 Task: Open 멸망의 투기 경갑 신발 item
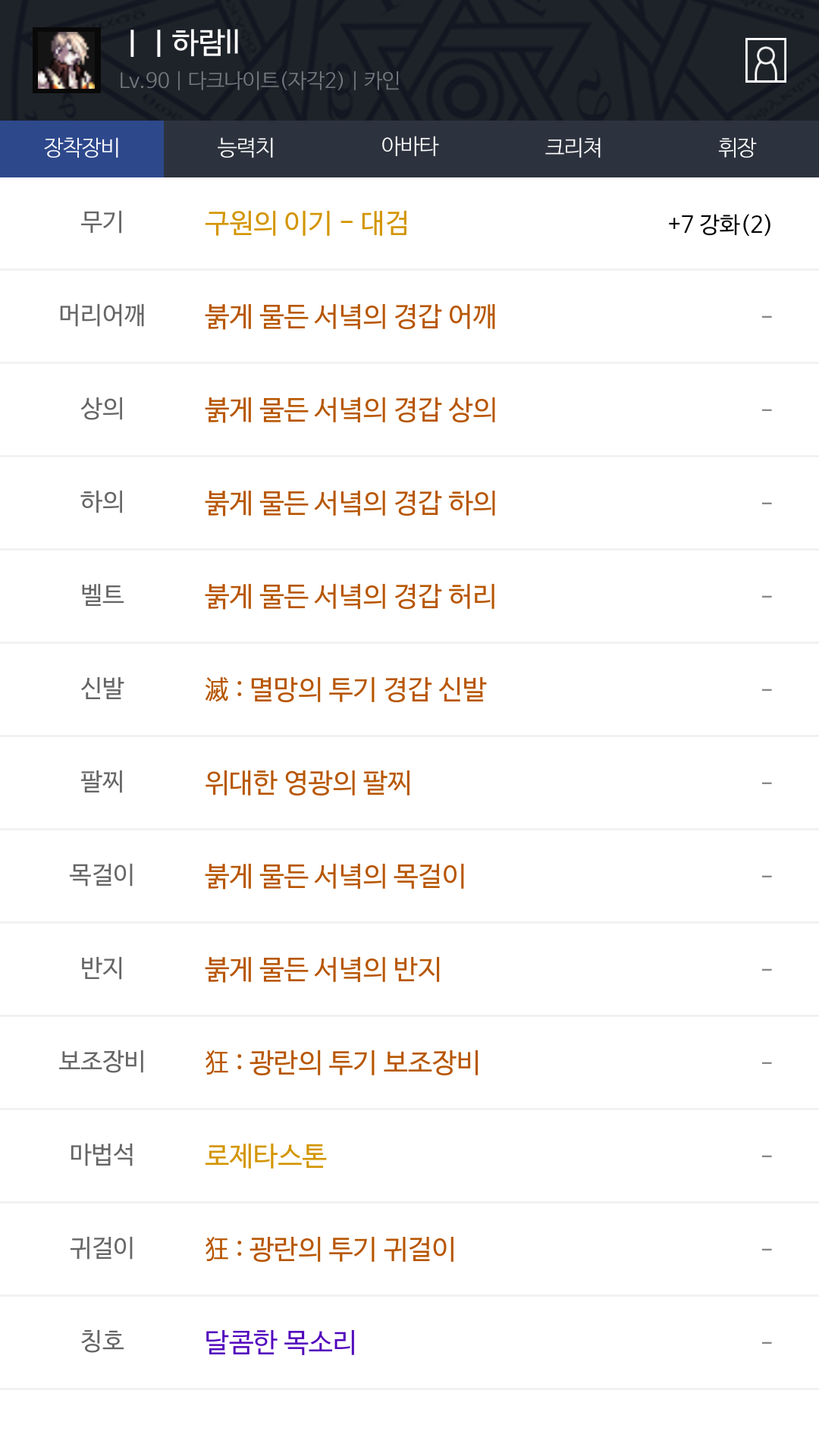click(x=346, y=689)
